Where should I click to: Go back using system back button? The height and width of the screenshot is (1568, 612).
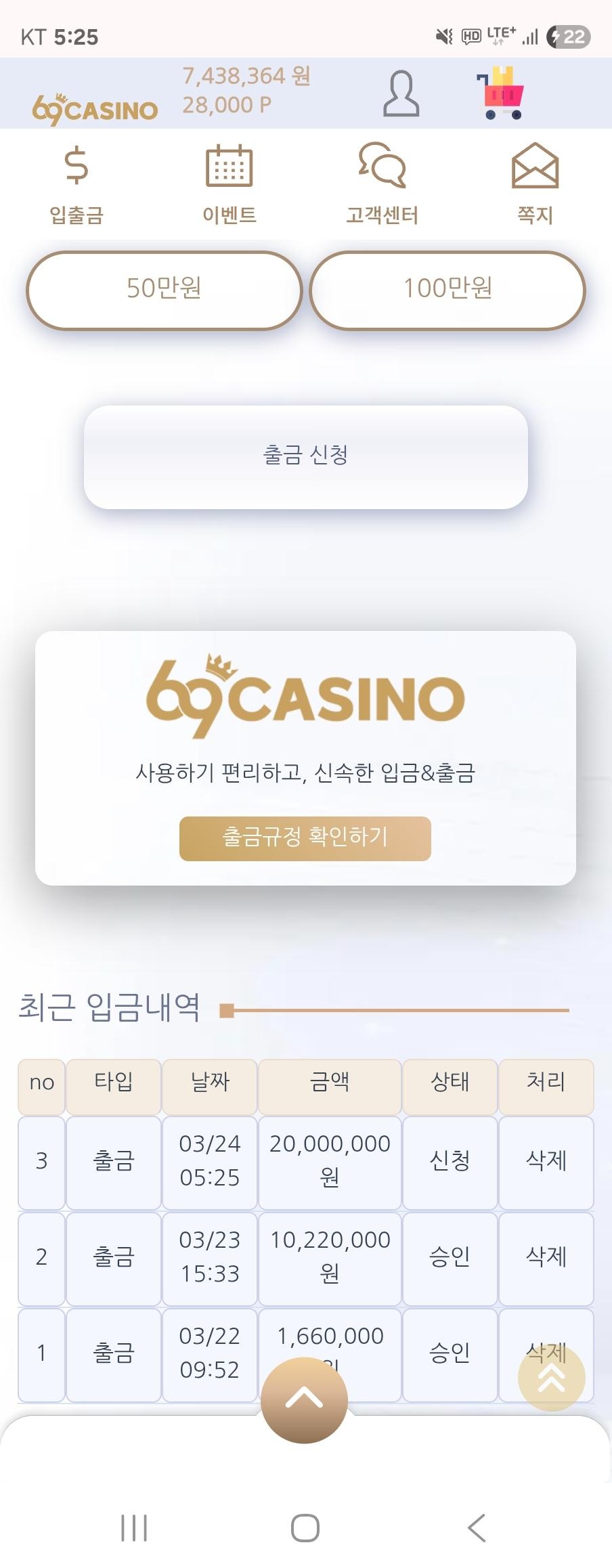click(x=477, y=1527)
